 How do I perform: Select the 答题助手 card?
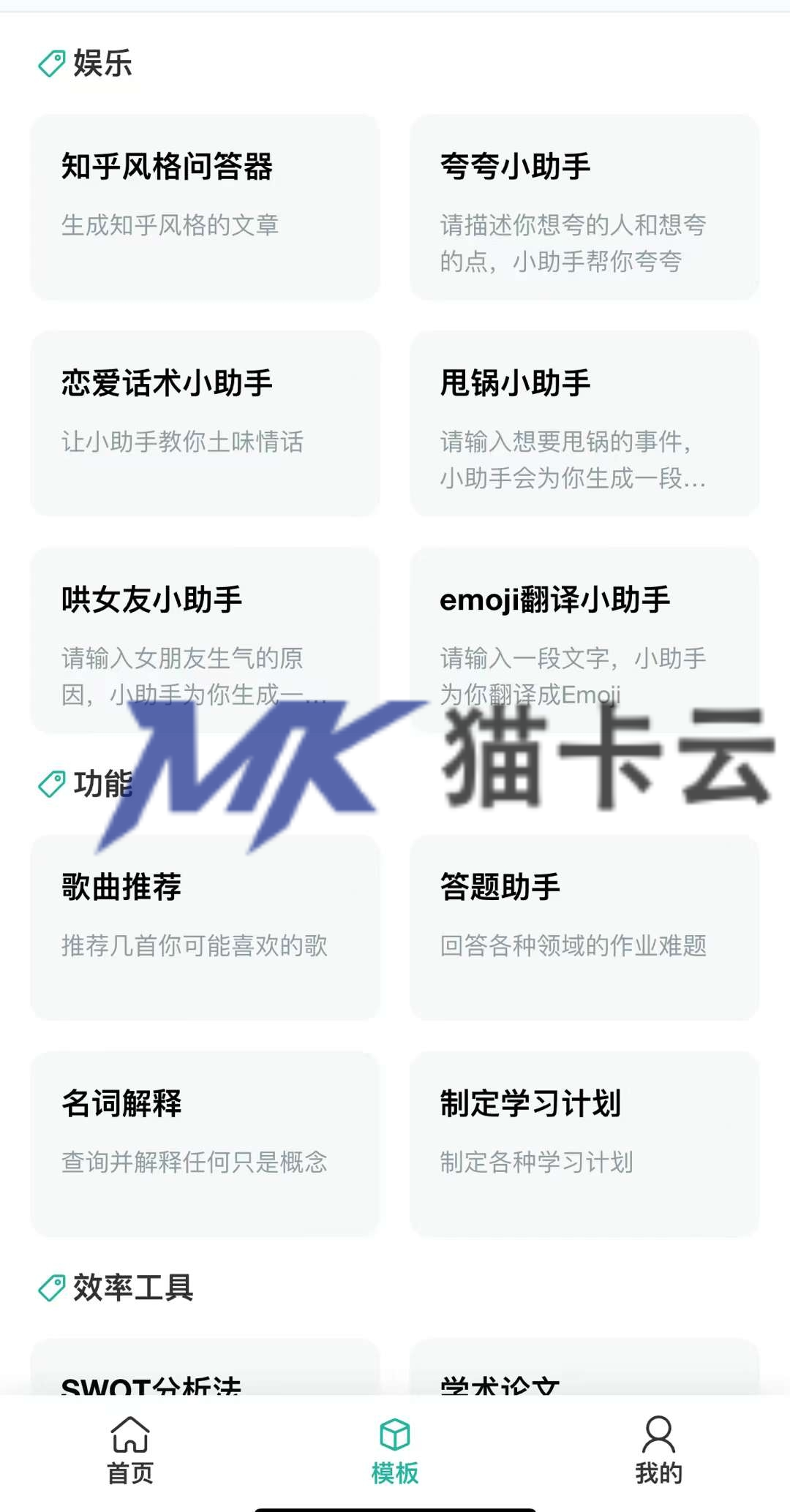[x=584, y=927]
